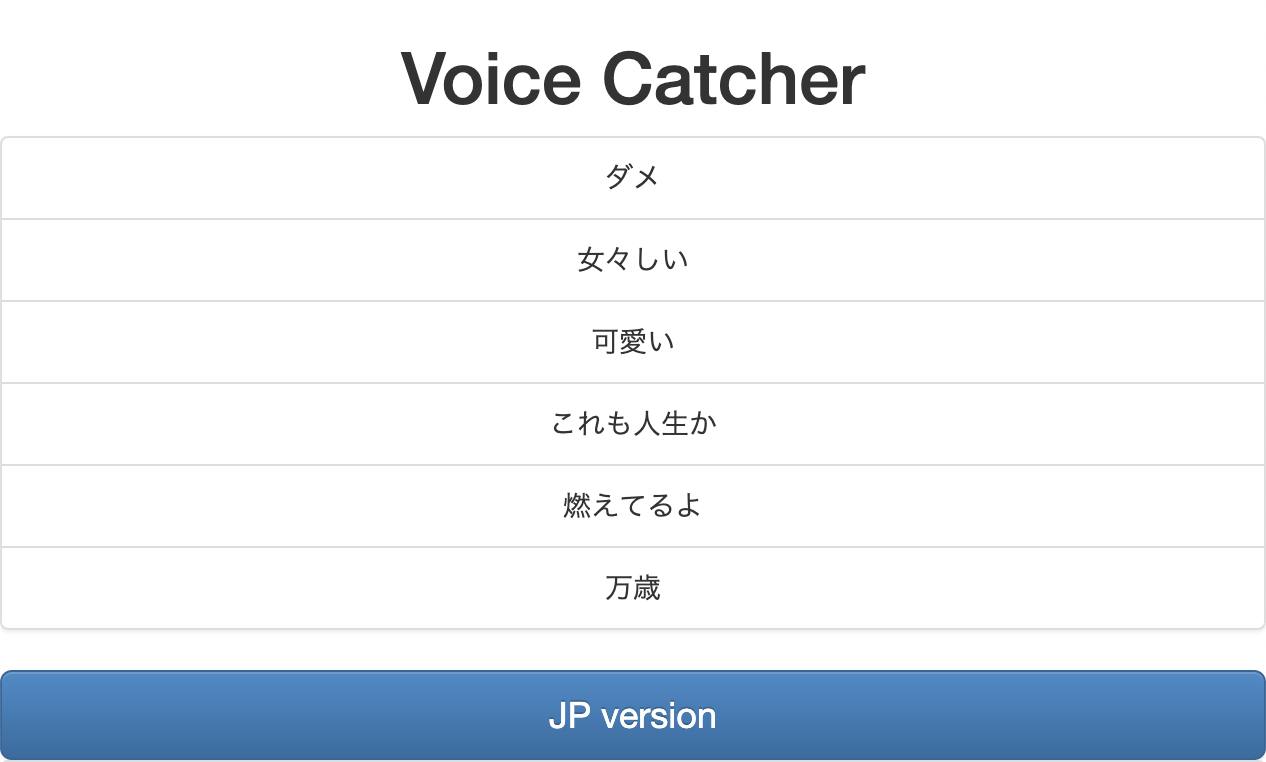Select the 女々しい row
Image resolution: width=1266 pixels, height=762 pixels.
(632, 260)
